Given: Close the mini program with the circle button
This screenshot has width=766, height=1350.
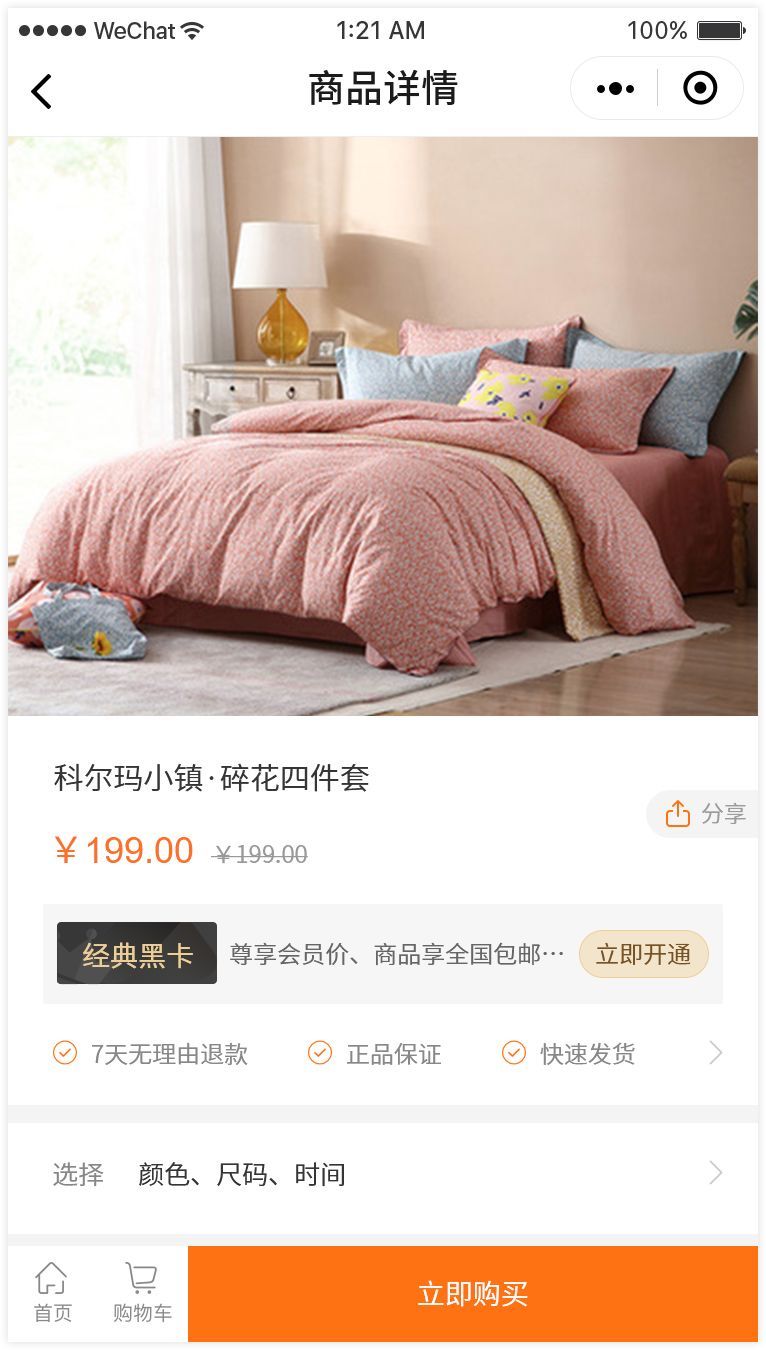Looking at the screenshot, I should 700,89.
